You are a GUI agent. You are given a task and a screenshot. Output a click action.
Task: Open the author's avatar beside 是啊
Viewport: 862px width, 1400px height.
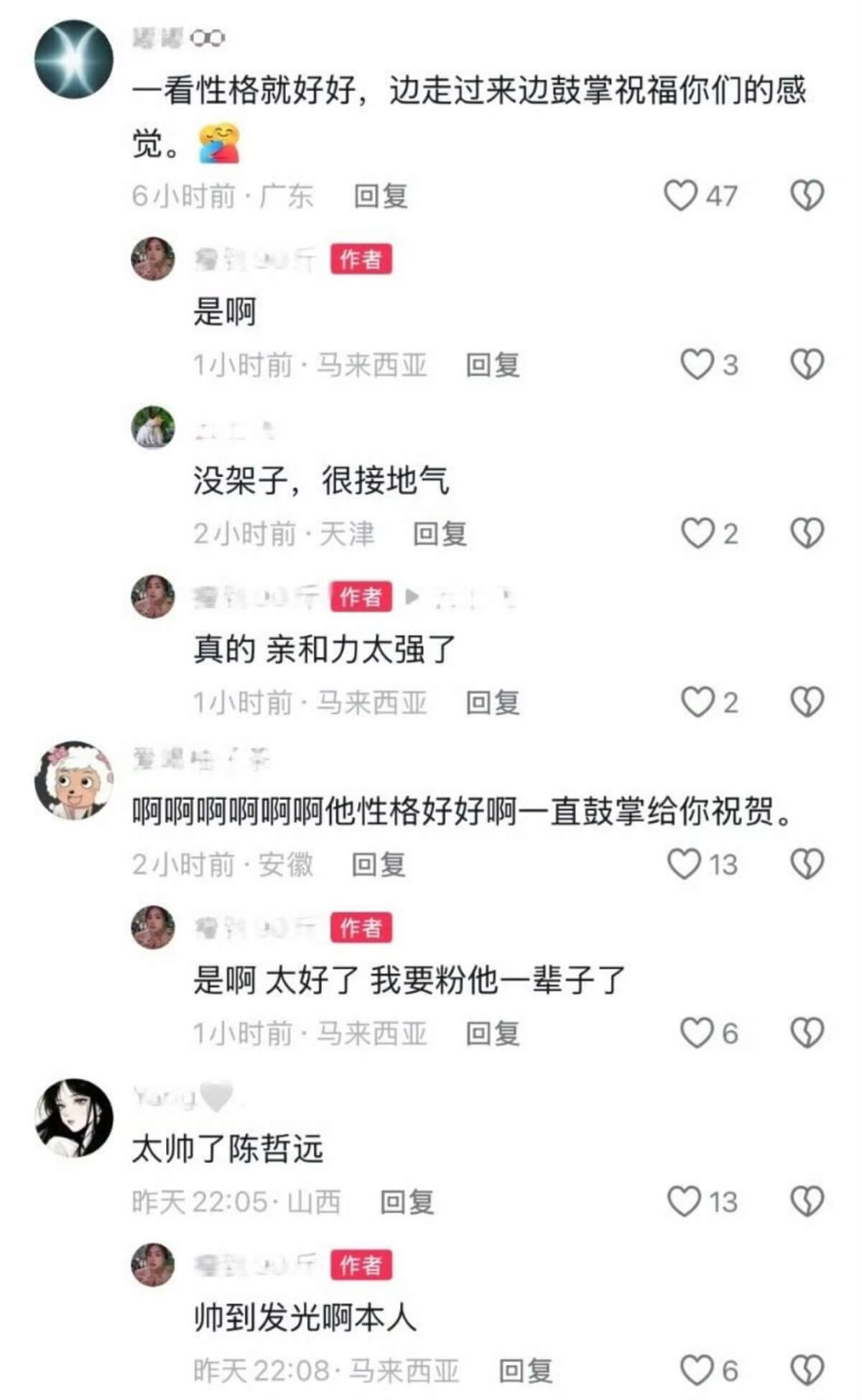[x=153, y=259]
